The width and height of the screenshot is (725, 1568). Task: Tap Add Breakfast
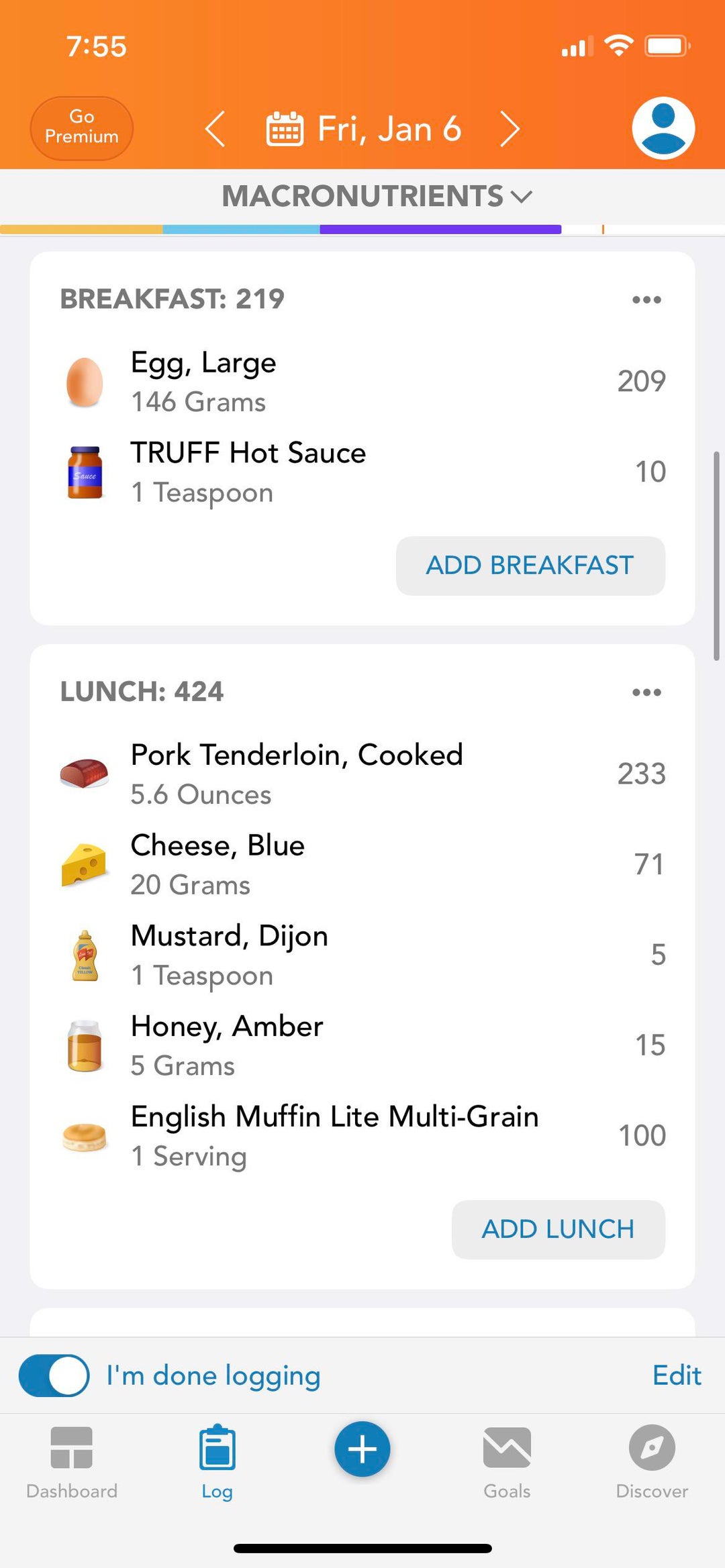click(x=530, y=566)
